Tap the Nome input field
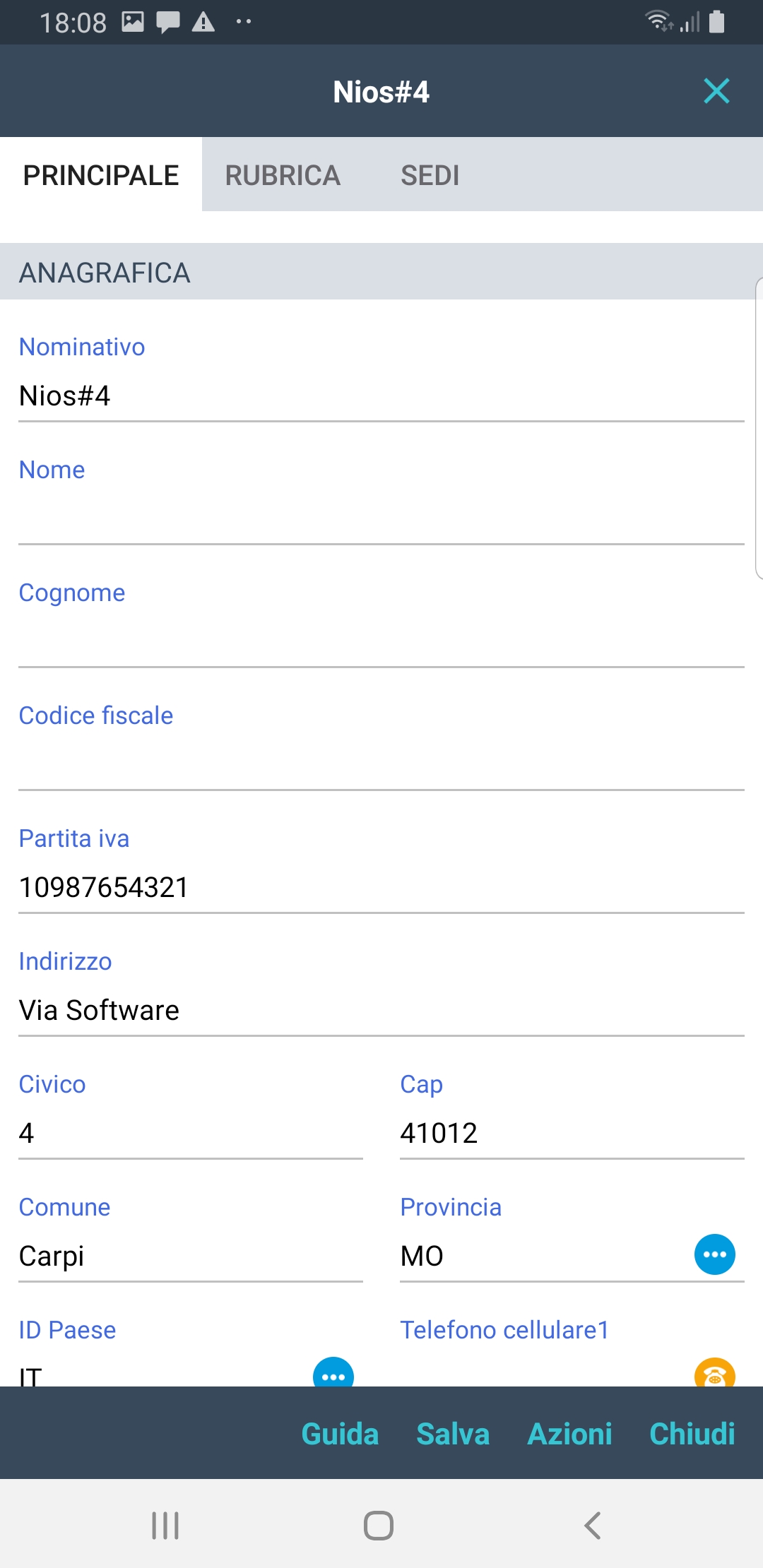The width and height of the screenshot is (763, 1568). pos(381,519)
